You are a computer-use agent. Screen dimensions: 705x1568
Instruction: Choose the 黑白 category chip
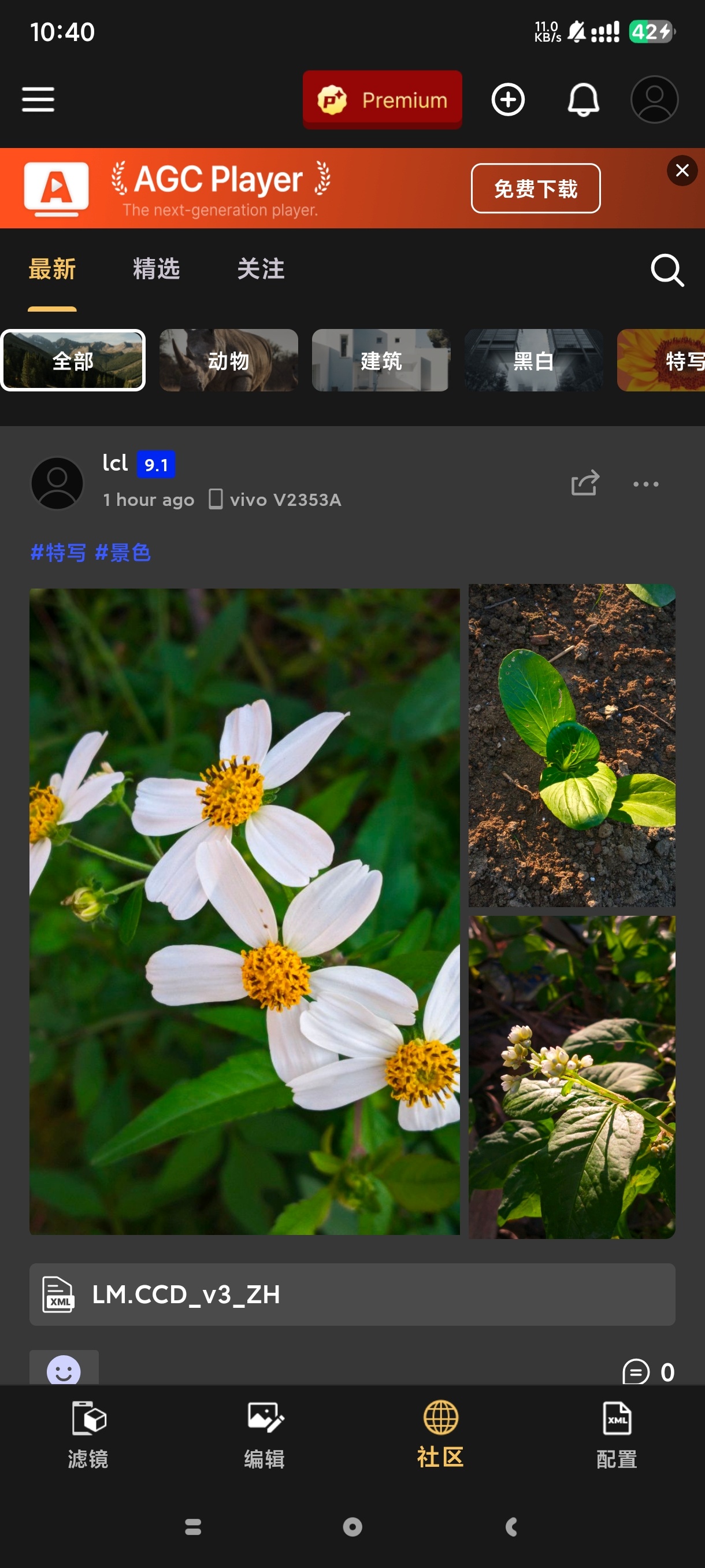coord(533,360)
